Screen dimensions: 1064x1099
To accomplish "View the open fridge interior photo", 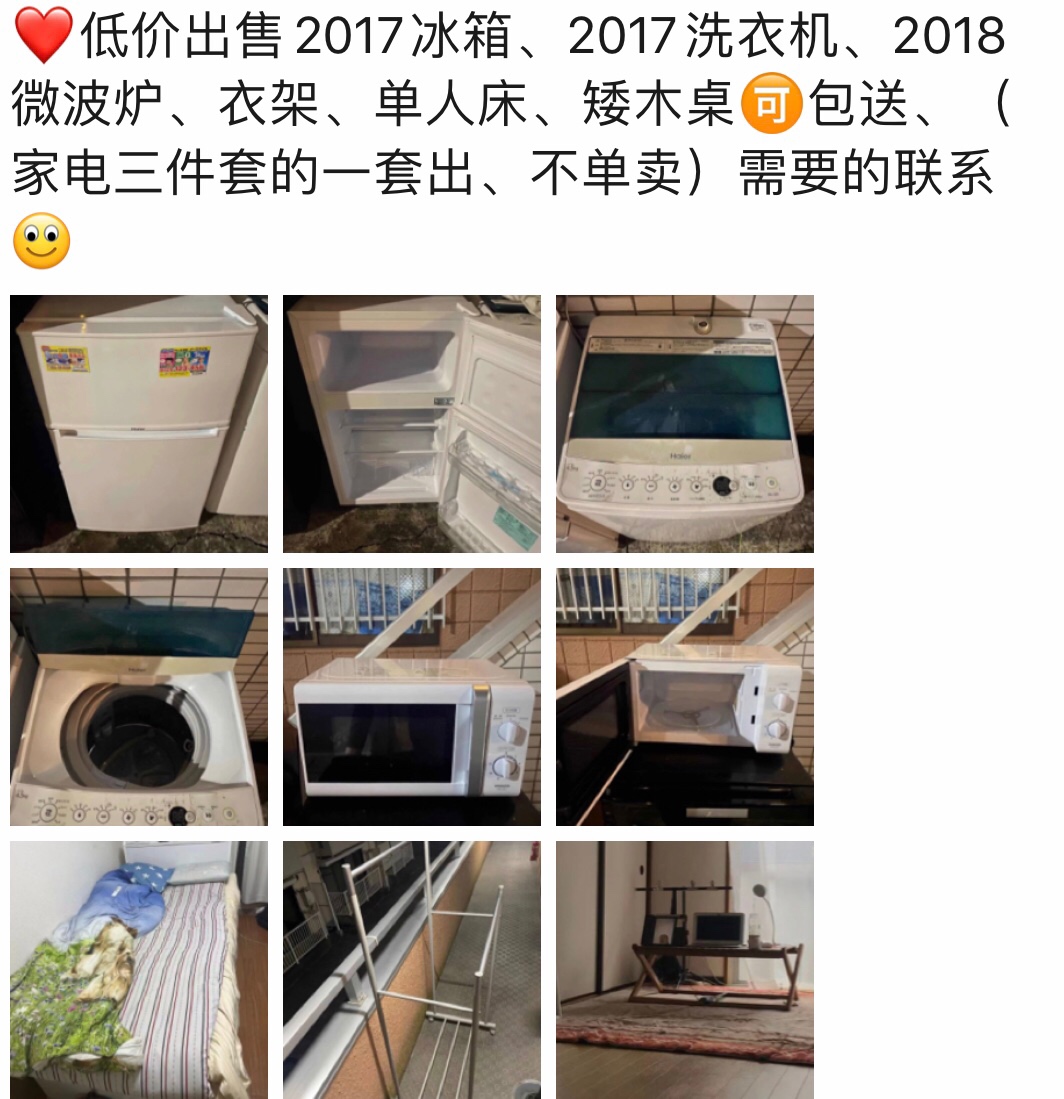I will [411, 423].
